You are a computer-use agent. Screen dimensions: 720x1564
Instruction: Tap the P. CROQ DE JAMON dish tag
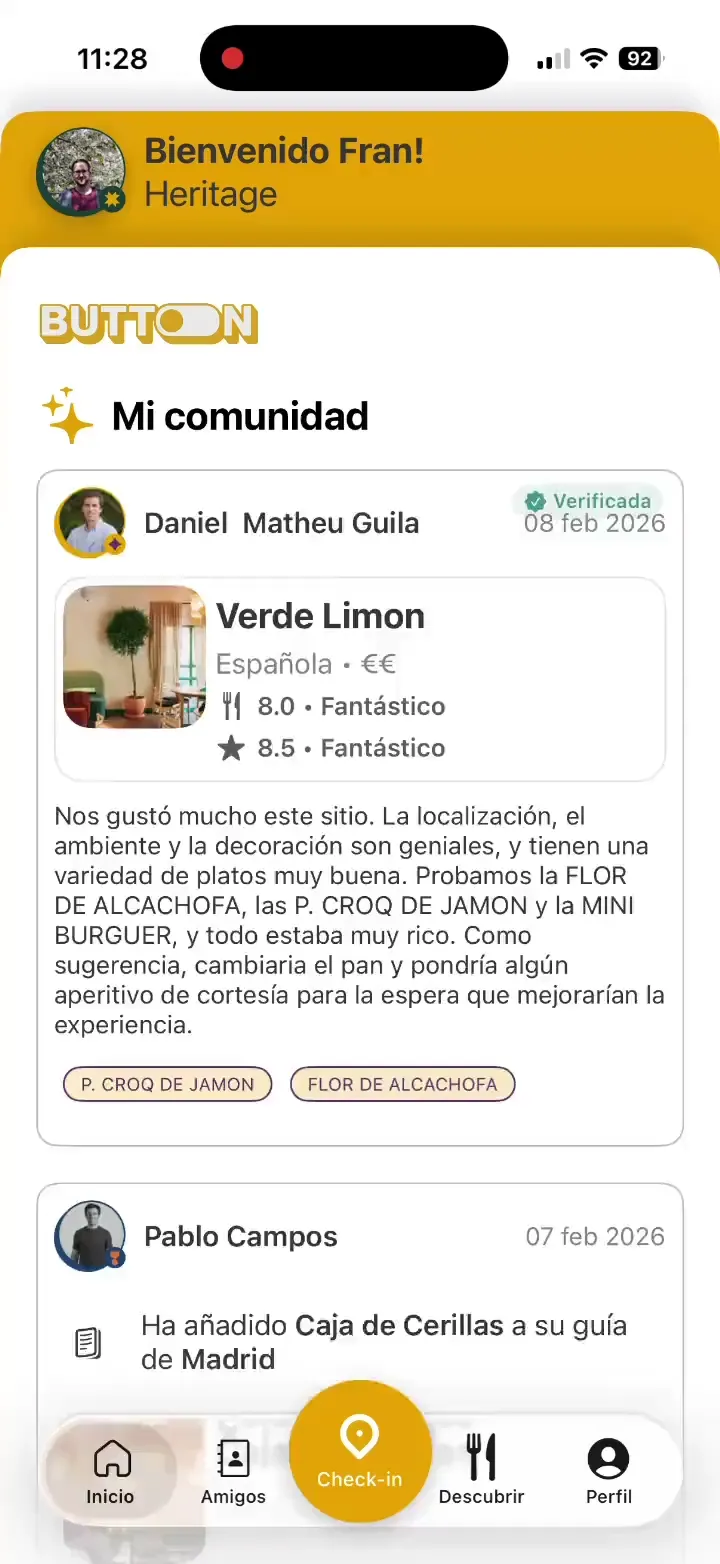(x=166, y=1083)
